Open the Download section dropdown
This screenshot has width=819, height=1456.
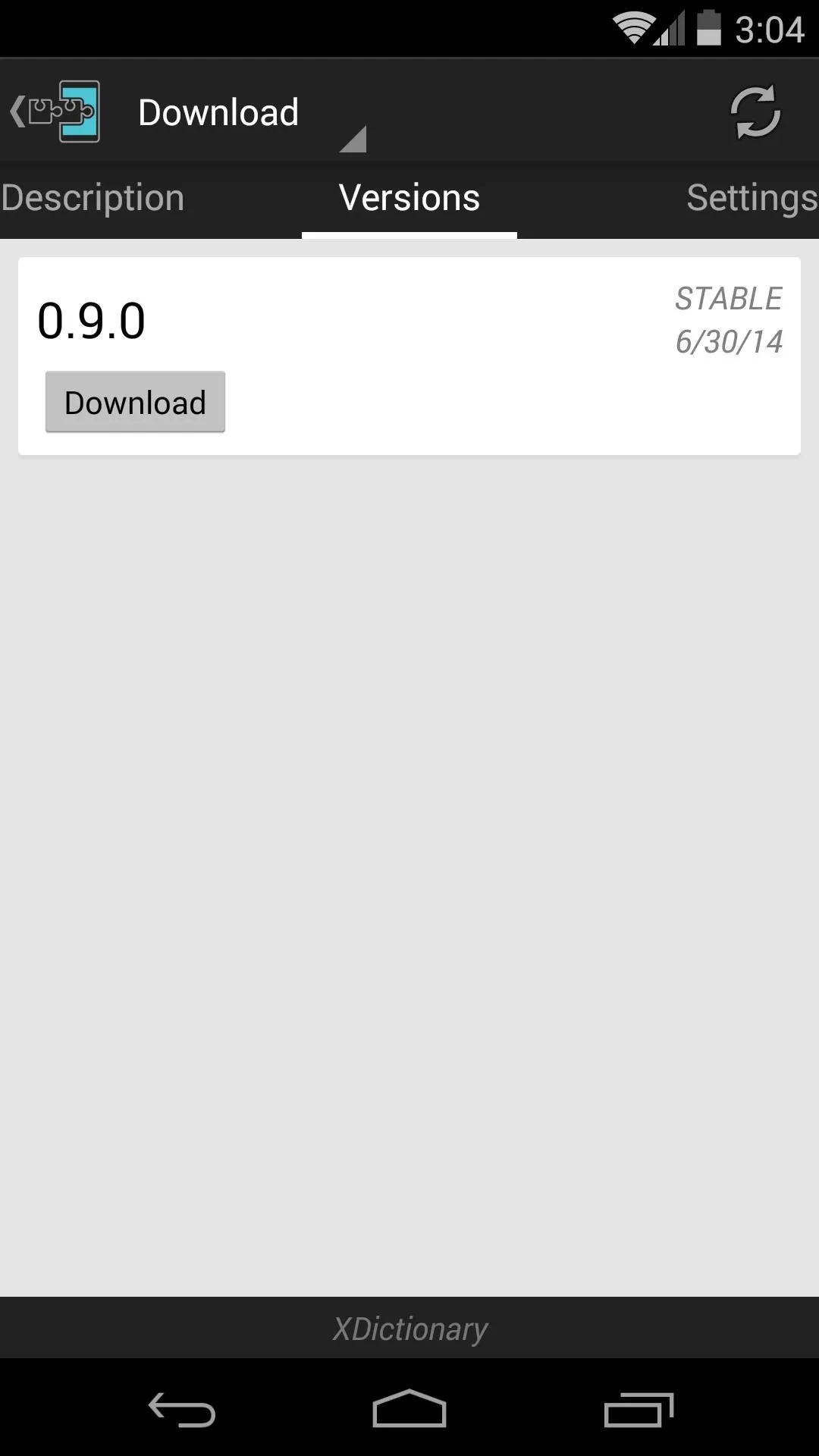pyautogui.click(x=252, y=113)
